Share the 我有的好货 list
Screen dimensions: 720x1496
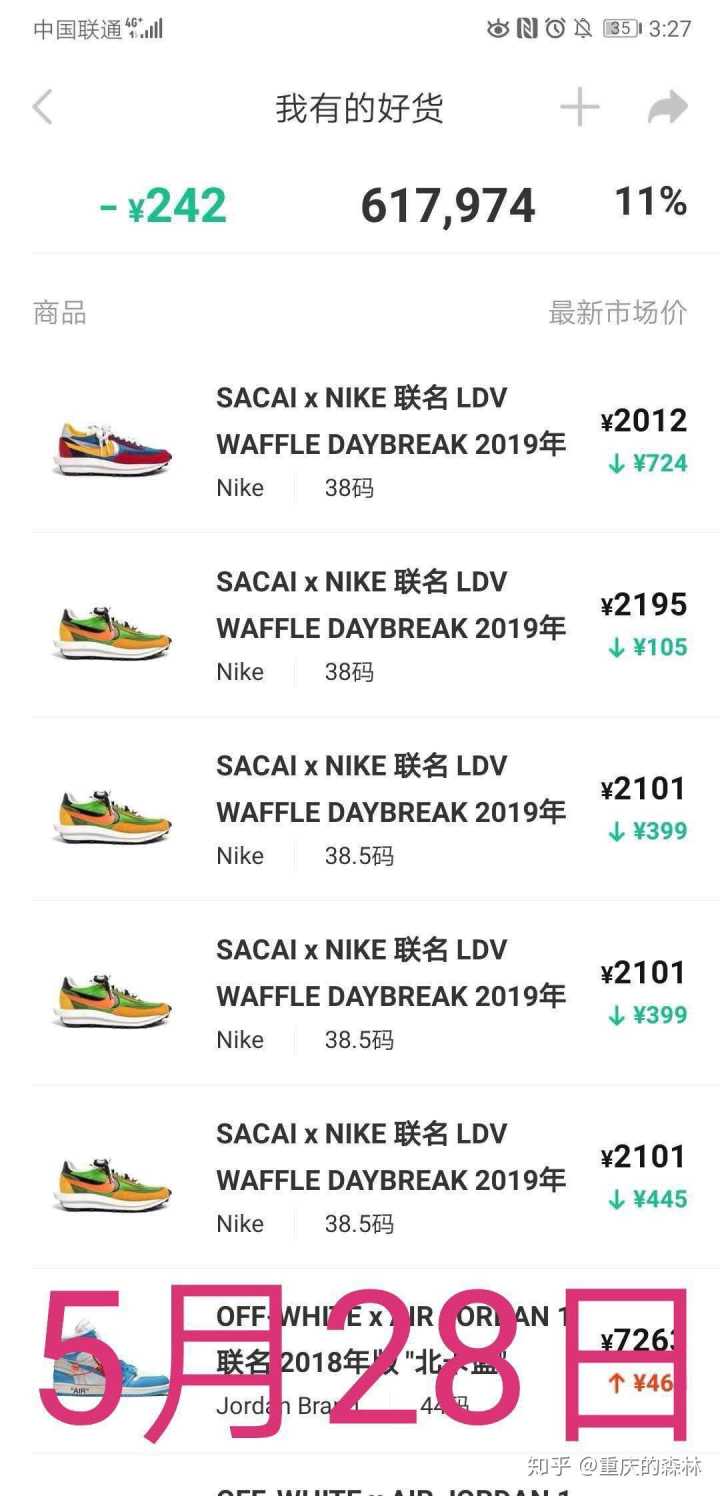667,107
